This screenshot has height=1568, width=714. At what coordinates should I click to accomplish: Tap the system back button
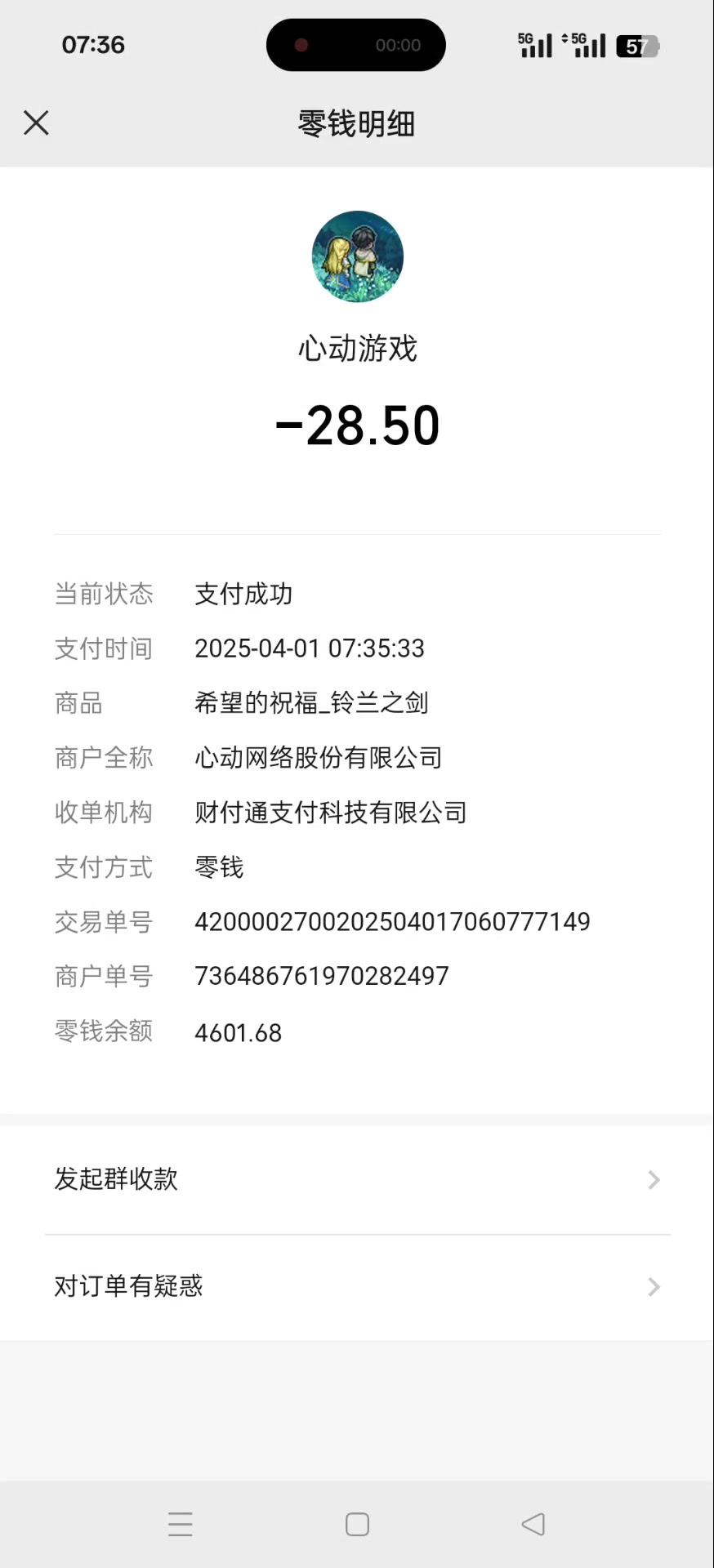(533, 1524)
